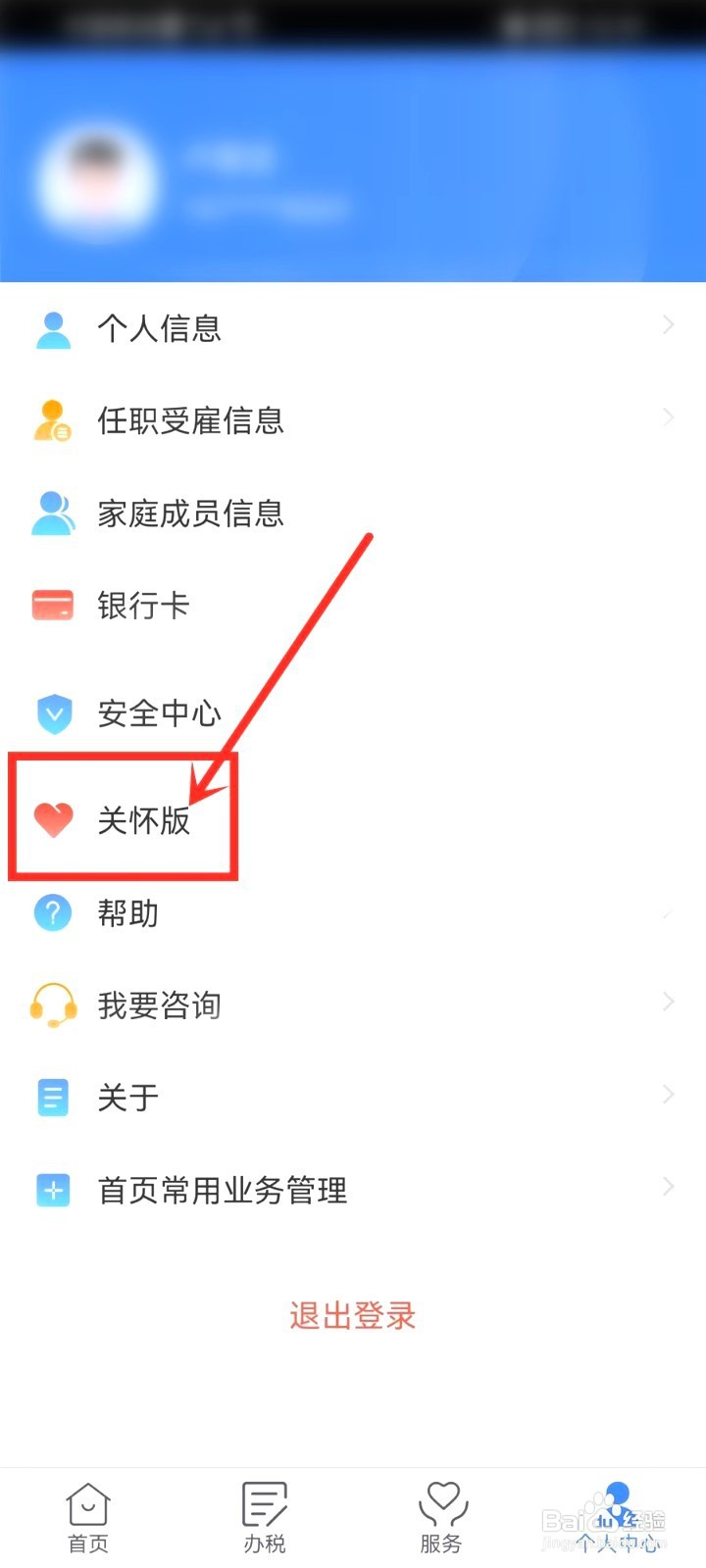Image resolution: width=706 pixels, height=1568 pixels.
Task: Open the 服务 tab
Action: pos(440,1514)
